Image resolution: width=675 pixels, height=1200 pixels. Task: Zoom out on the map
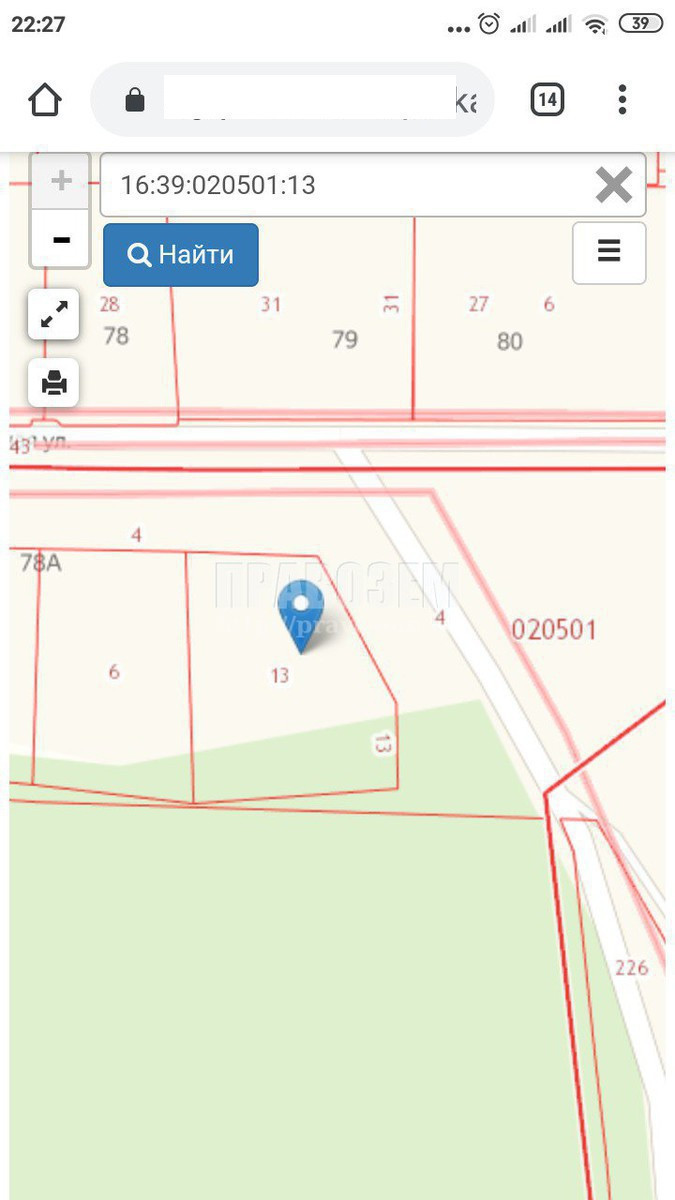(61, 238)
